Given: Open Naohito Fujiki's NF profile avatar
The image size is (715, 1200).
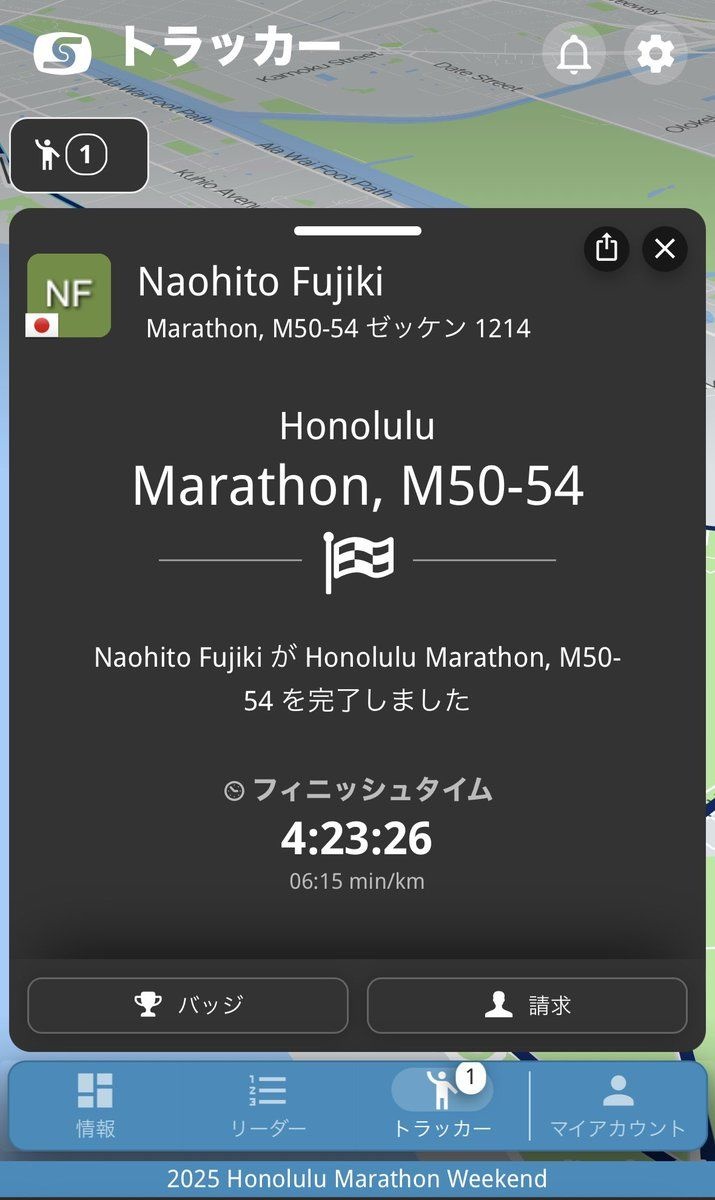Looking at the screenshot, I should 69,295.
